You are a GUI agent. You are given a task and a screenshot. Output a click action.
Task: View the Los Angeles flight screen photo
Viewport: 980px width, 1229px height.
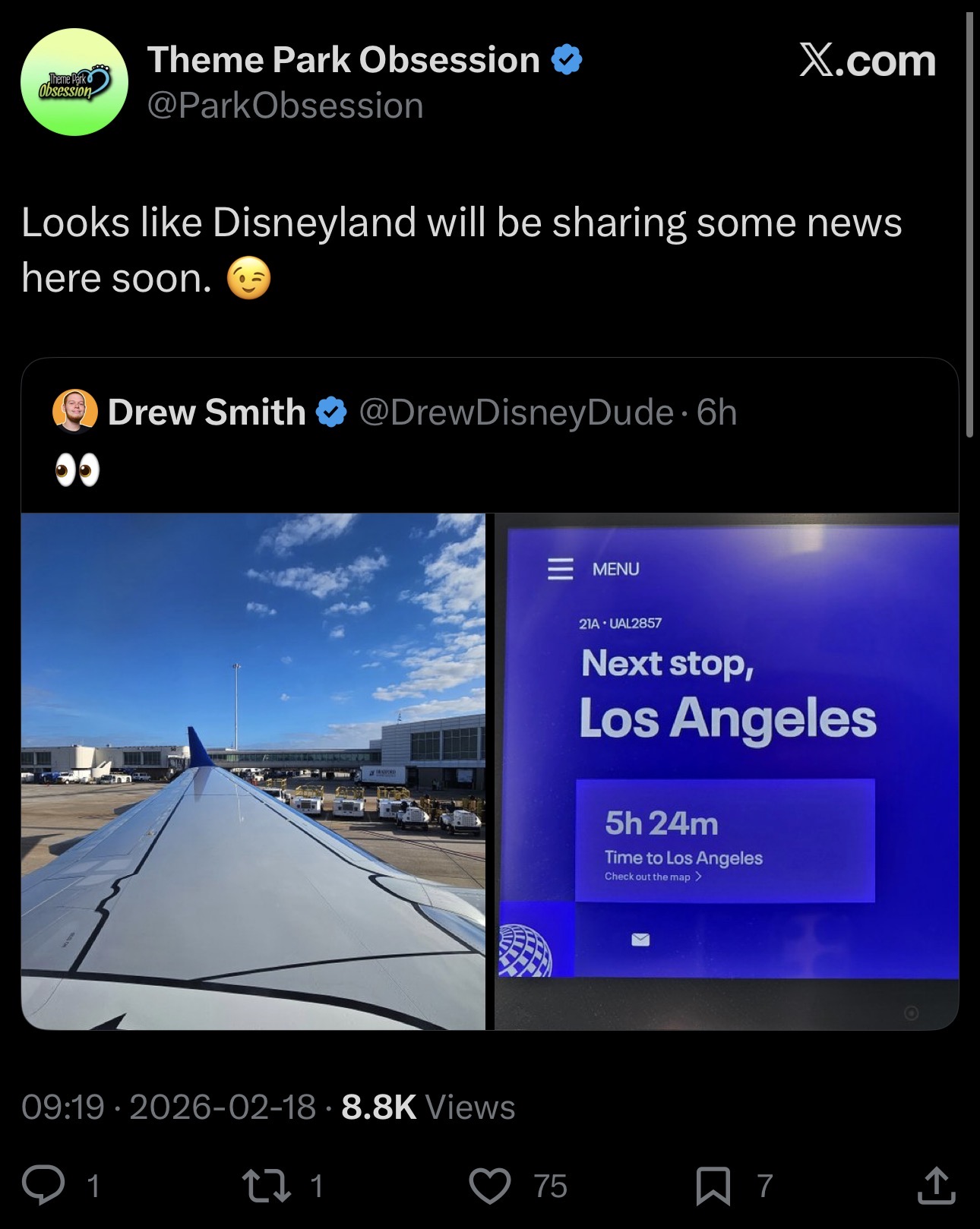point(726,771)
